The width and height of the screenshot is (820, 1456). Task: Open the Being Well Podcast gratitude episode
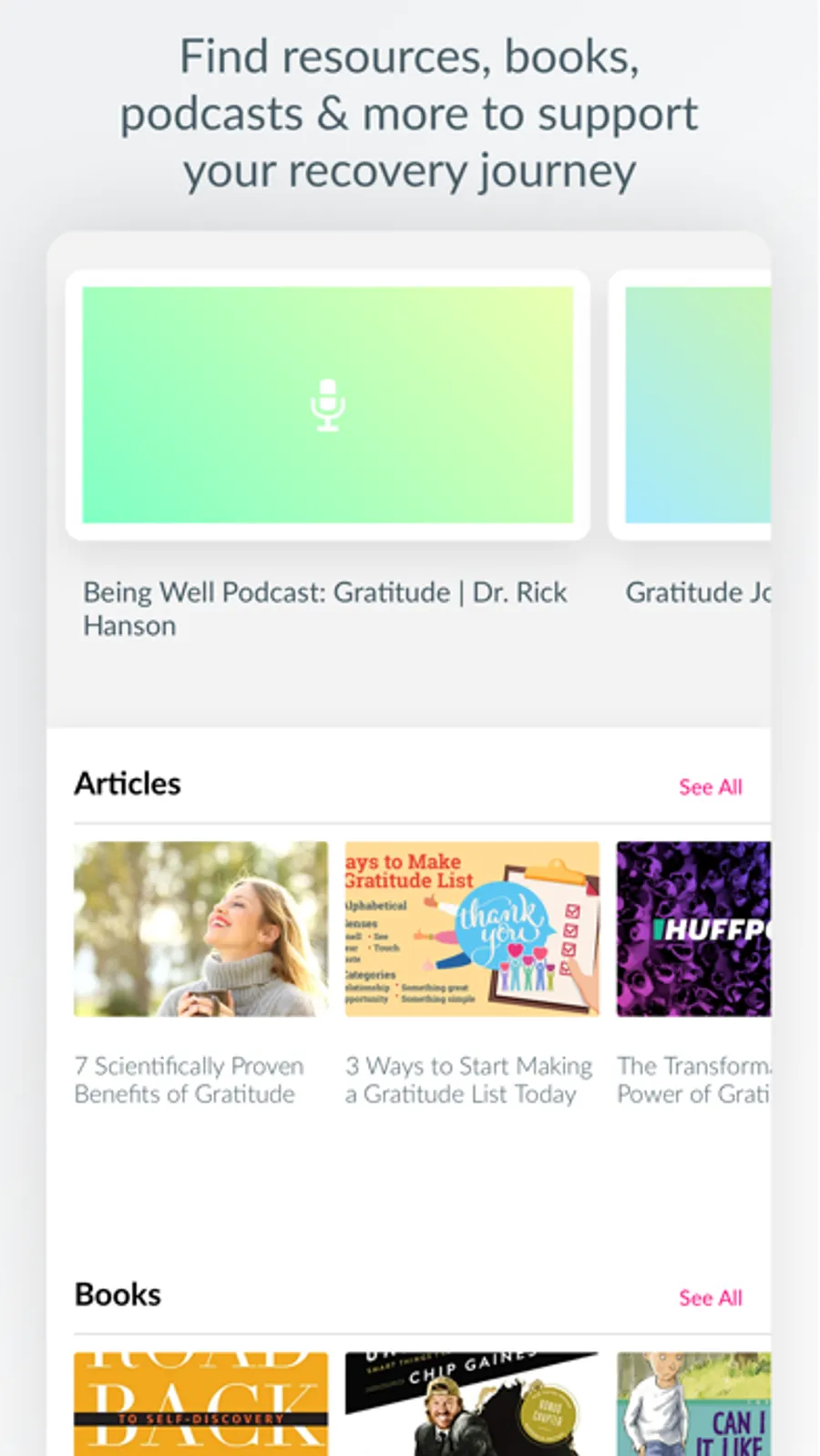click(x=327, y=407)
